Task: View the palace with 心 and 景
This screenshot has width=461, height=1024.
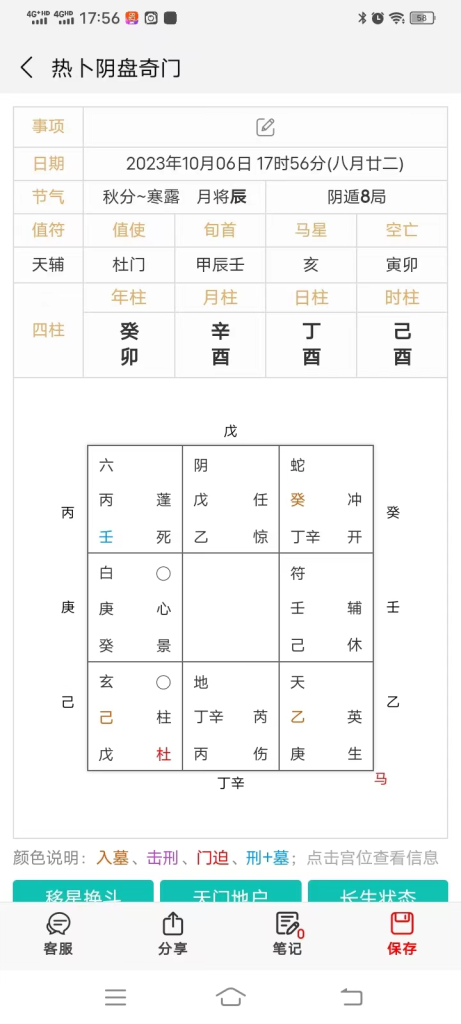Action: pyautogui.click(x=135, y=607)
